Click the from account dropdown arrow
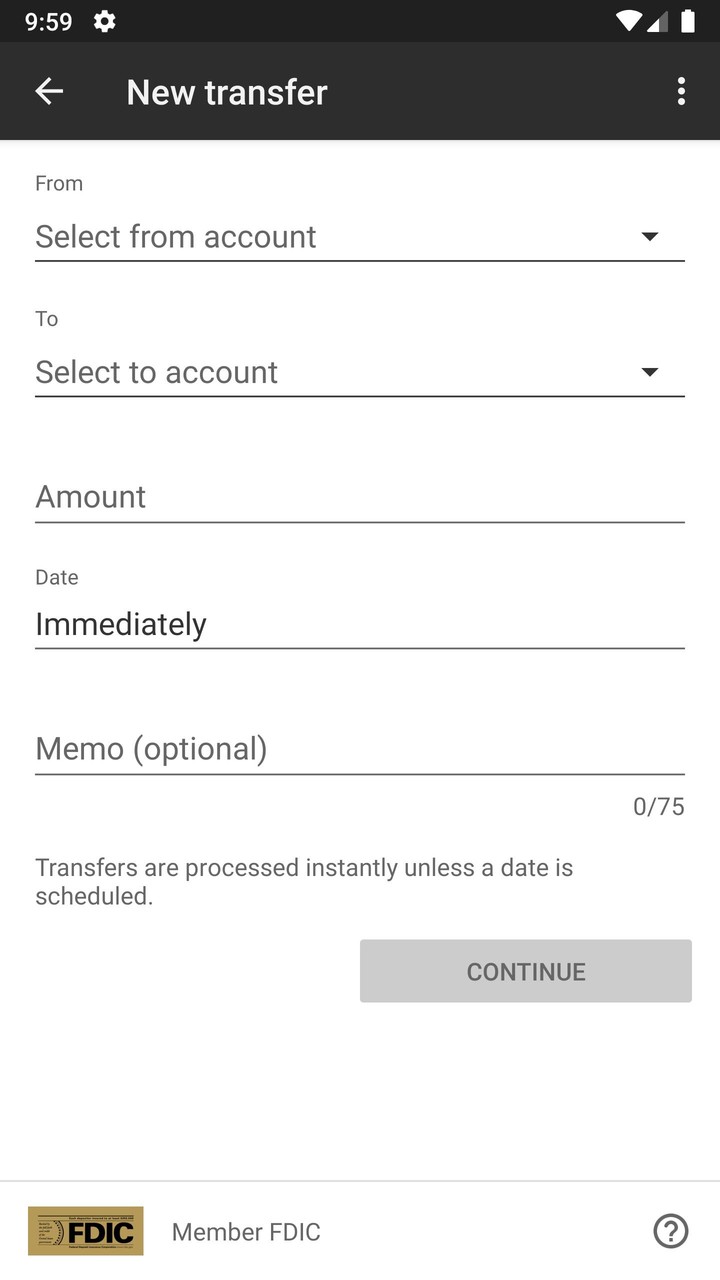This screenshot has width=720, height=1280. pyautogui.click(x=649, y=237)
